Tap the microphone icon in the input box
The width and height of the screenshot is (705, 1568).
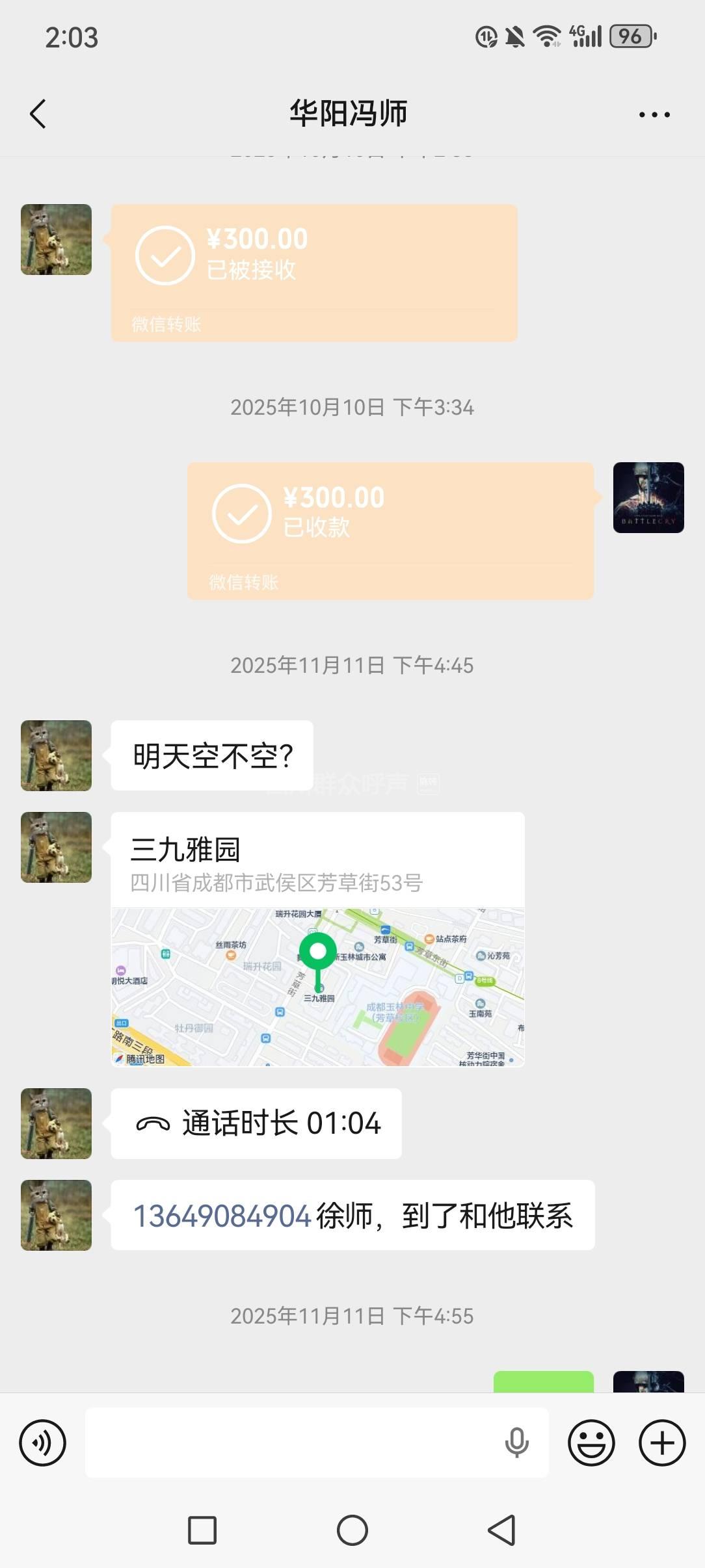pyautogui.click(x=516, y=1443)
